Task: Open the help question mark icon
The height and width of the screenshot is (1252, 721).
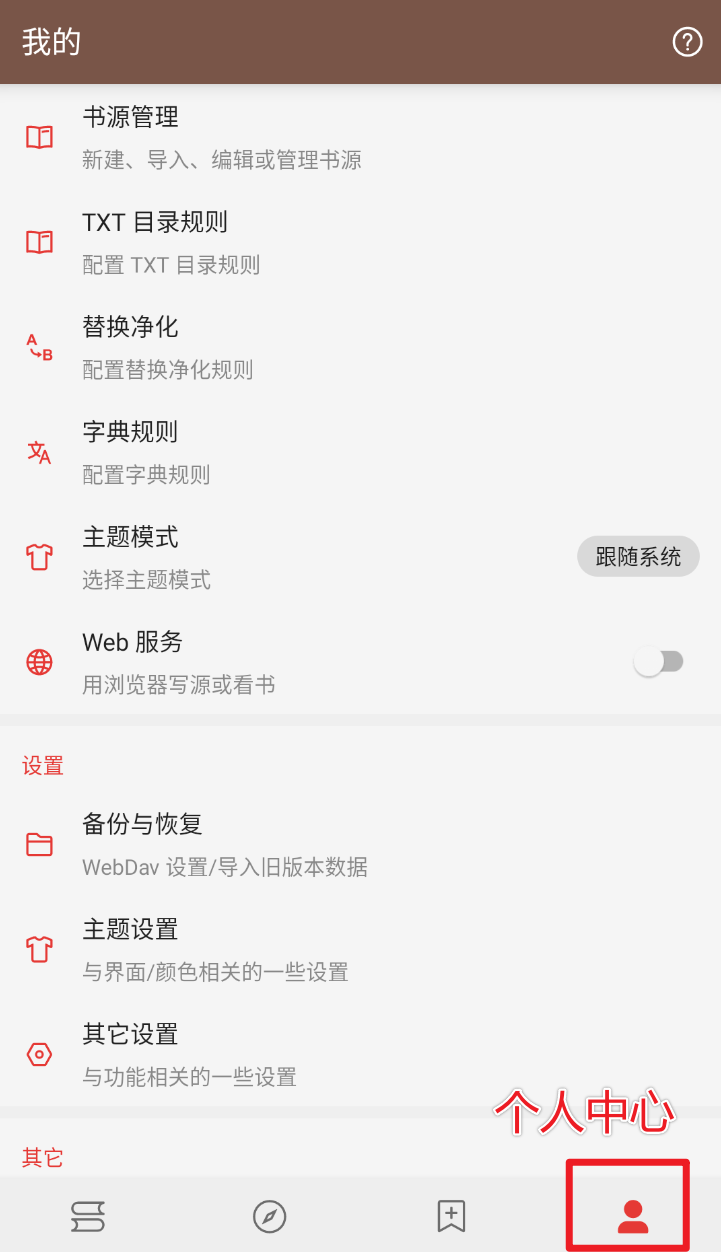Action: pyautogui.click(x=687, y=42)
